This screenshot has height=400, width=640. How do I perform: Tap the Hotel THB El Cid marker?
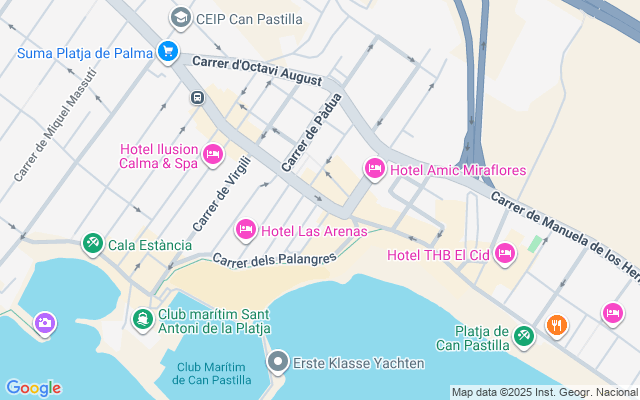[x=505, y=254]
